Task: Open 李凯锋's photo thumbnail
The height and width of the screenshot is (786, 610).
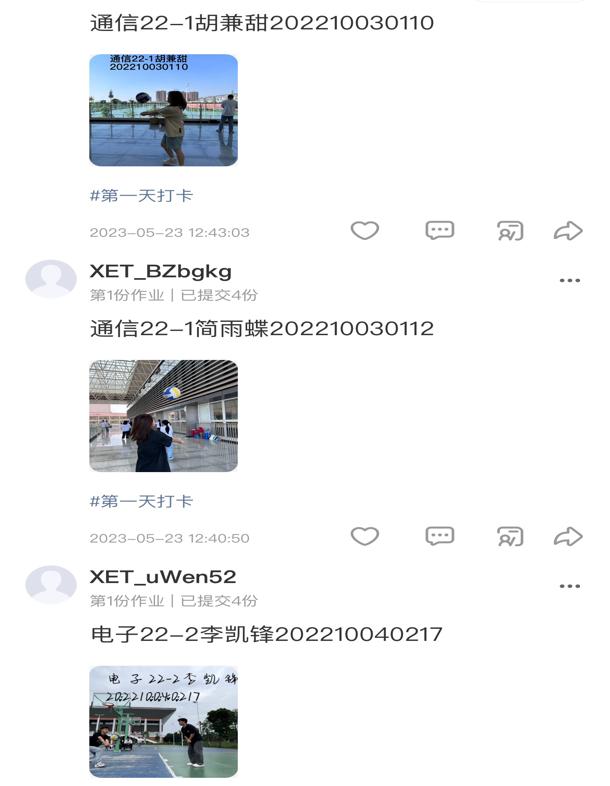Action: pos(163,722)
